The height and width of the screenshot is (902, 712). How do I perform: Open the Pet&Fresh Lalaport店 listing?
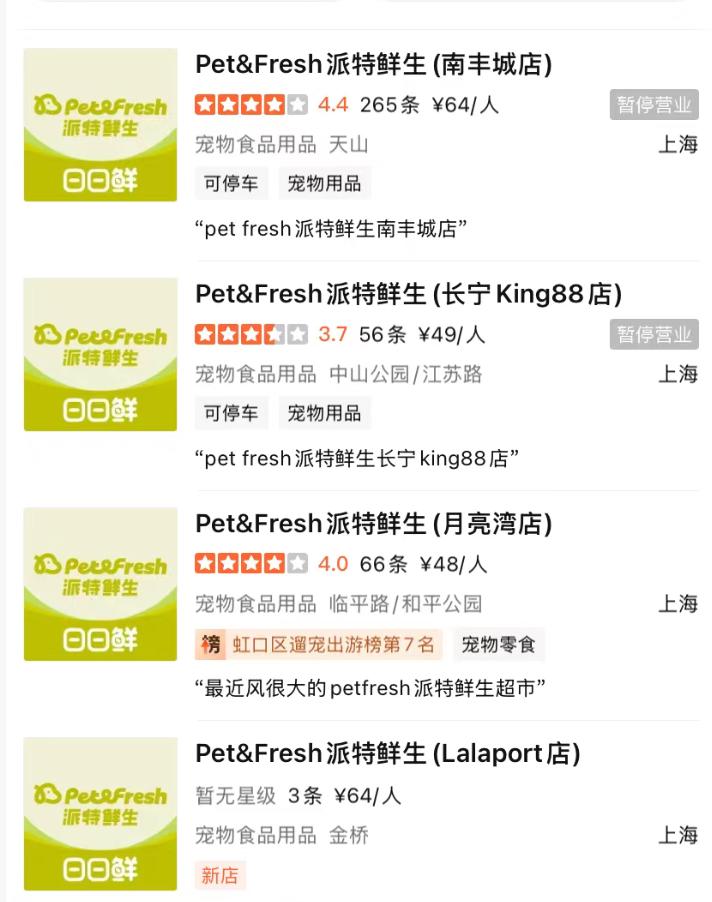pyautogui.click(x=387, y=753)
